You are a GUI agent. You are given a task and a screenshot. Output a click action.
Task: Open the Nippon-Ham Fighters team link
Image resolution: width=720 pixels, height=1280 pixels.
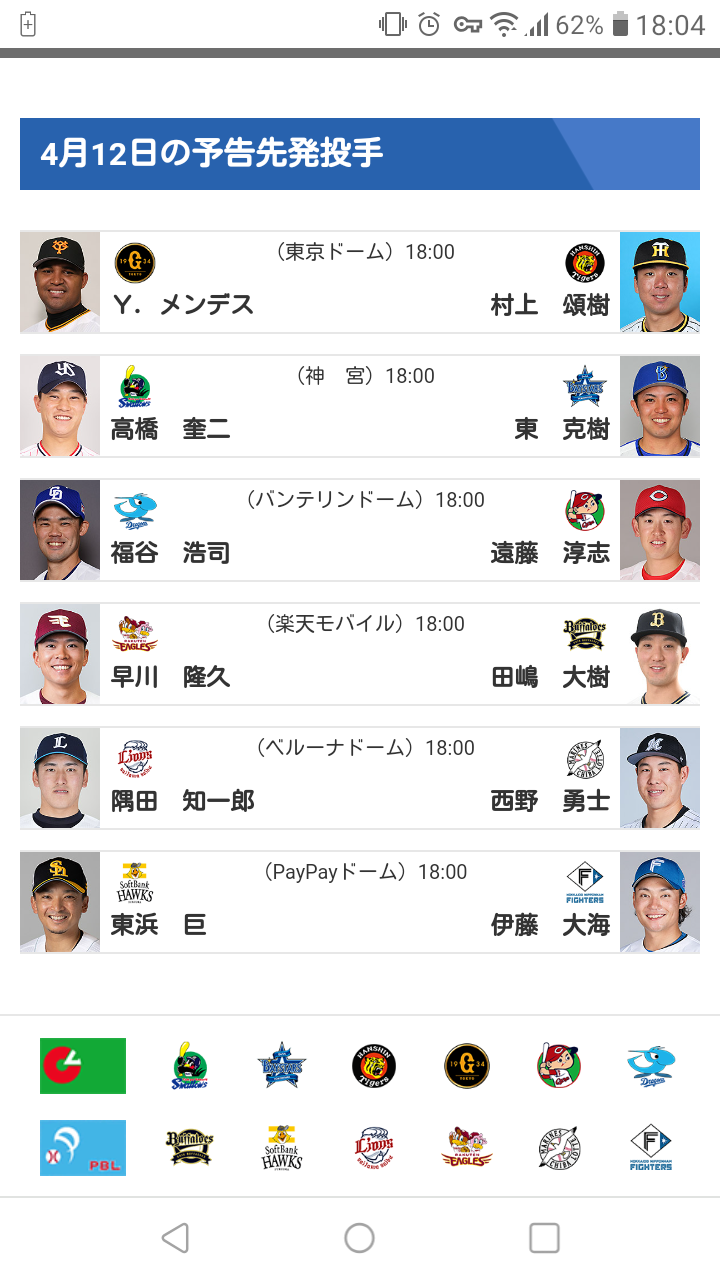tap(650, 1148)
